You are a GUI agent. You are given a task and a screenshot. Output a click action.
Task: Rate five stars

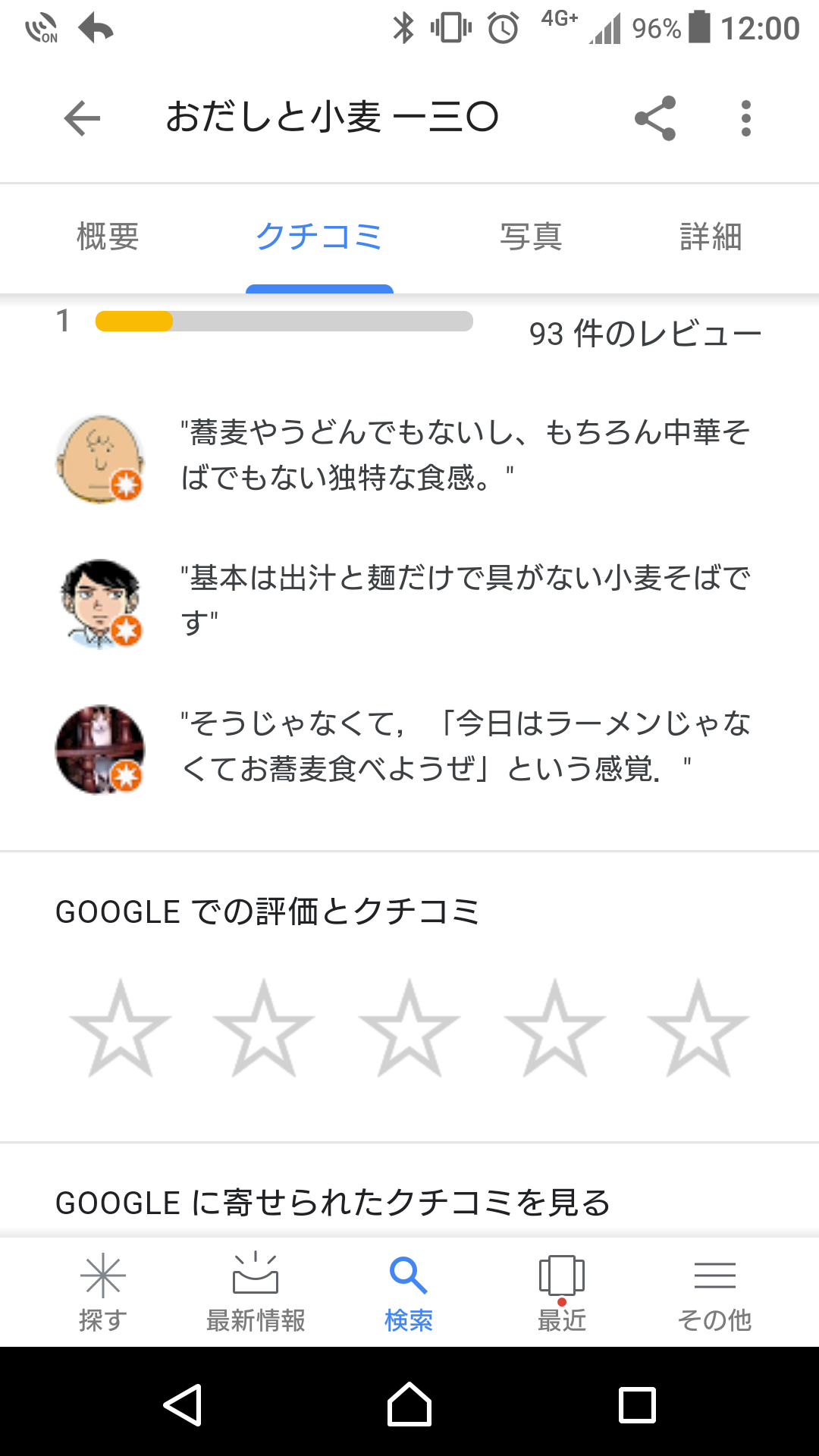point(698,1028)
